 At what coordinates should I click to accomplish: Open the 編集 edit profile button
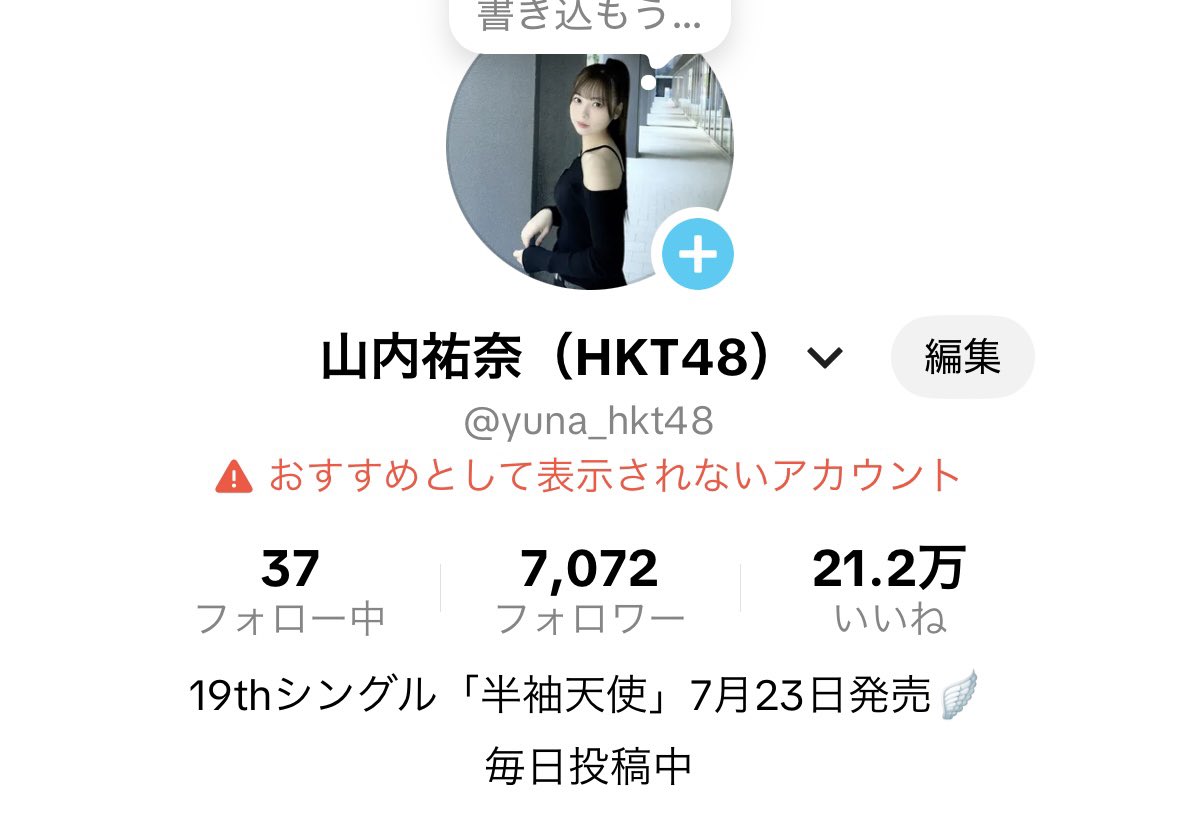coord(962,357)
